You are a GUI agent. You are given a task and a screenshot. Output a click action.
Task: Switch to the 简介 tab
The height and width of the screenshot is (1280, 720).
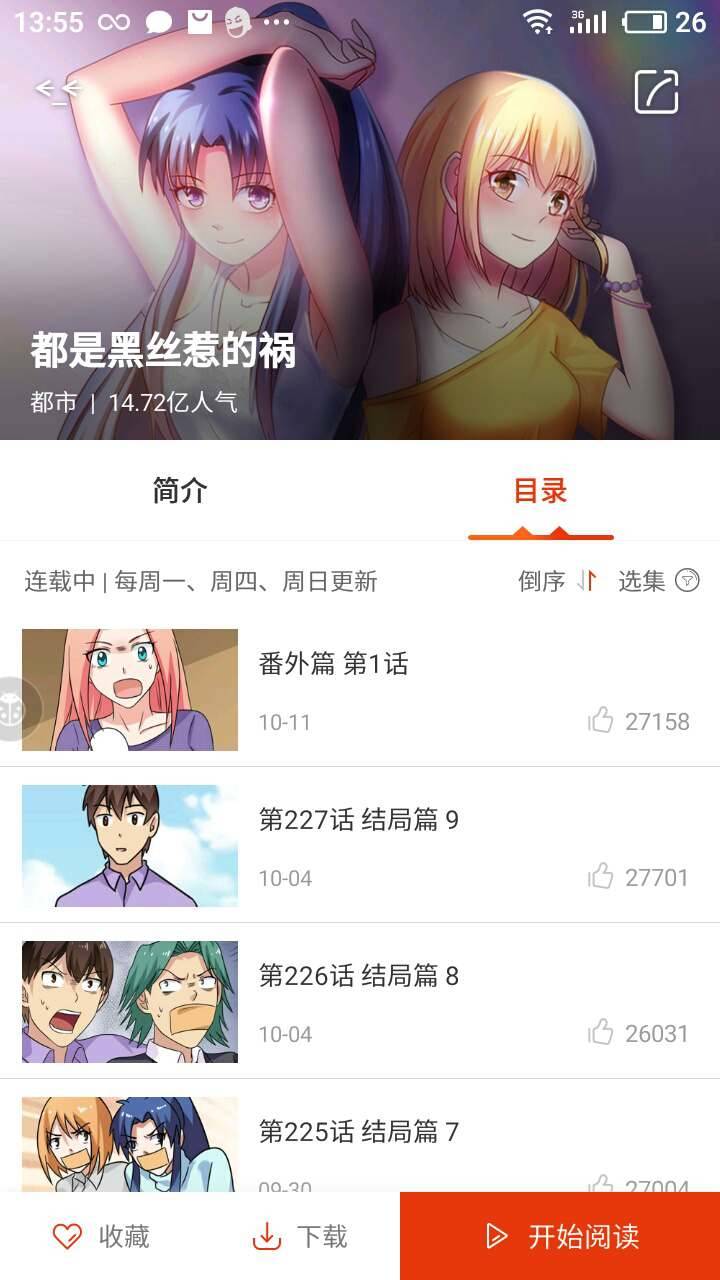pos(180,491)
